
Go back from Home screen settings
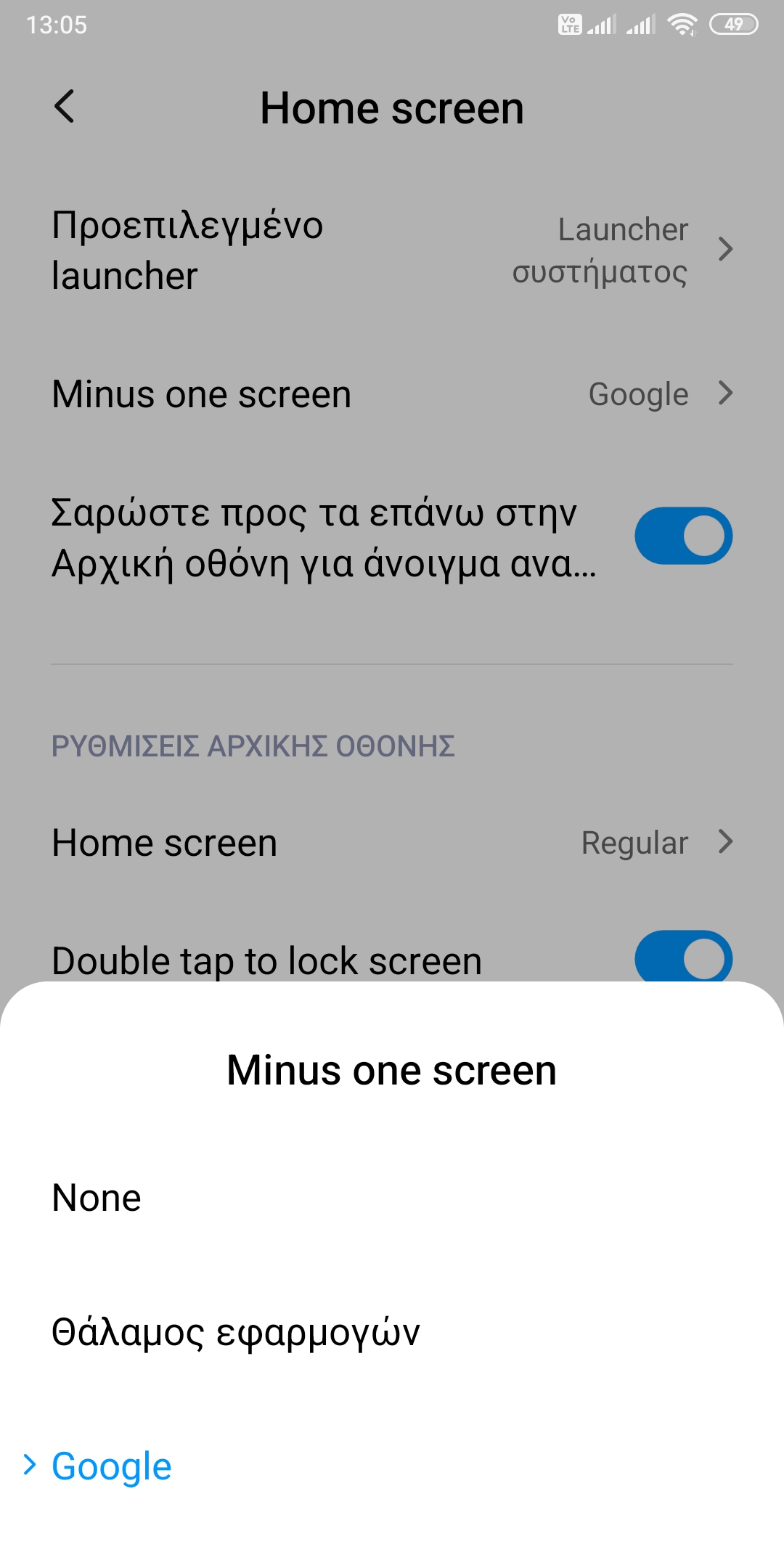tap(65, 107)
